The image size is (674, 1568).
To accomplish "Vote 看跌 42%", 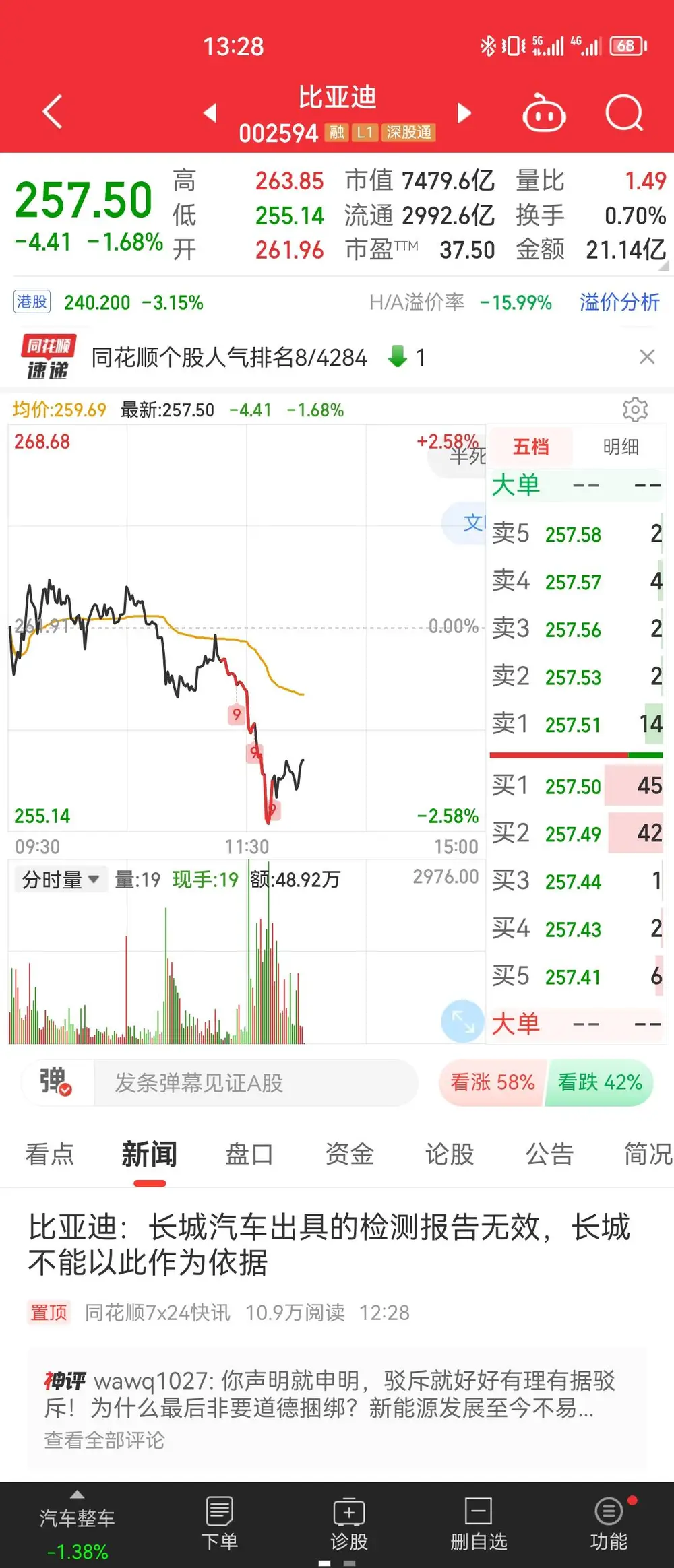I will tap(599, 1082).
